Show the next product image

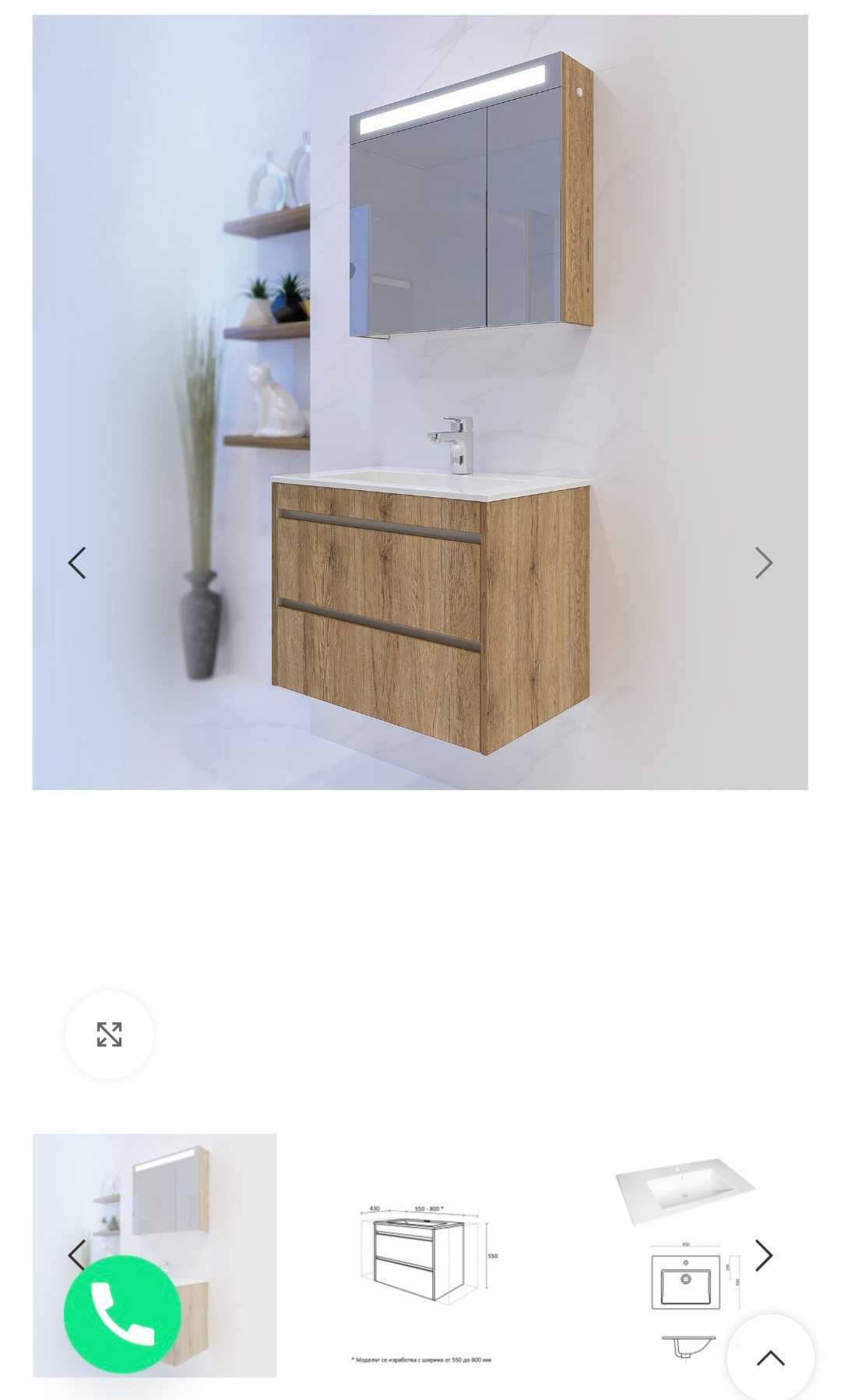point(763,563)
